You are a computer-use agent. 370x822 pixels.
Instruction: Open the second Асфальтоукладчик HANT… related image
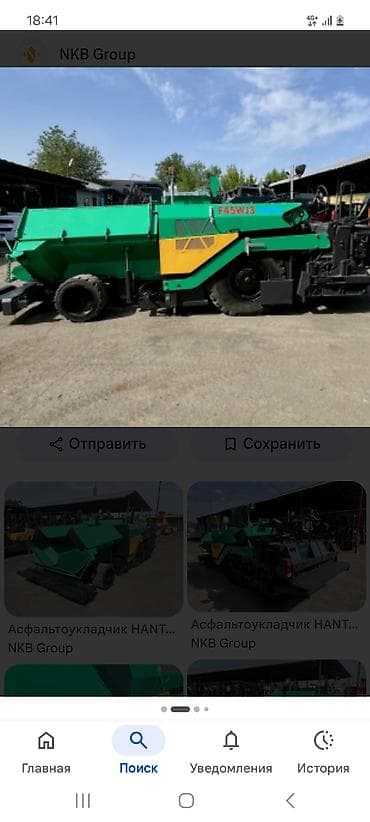[x=276, y=546]
